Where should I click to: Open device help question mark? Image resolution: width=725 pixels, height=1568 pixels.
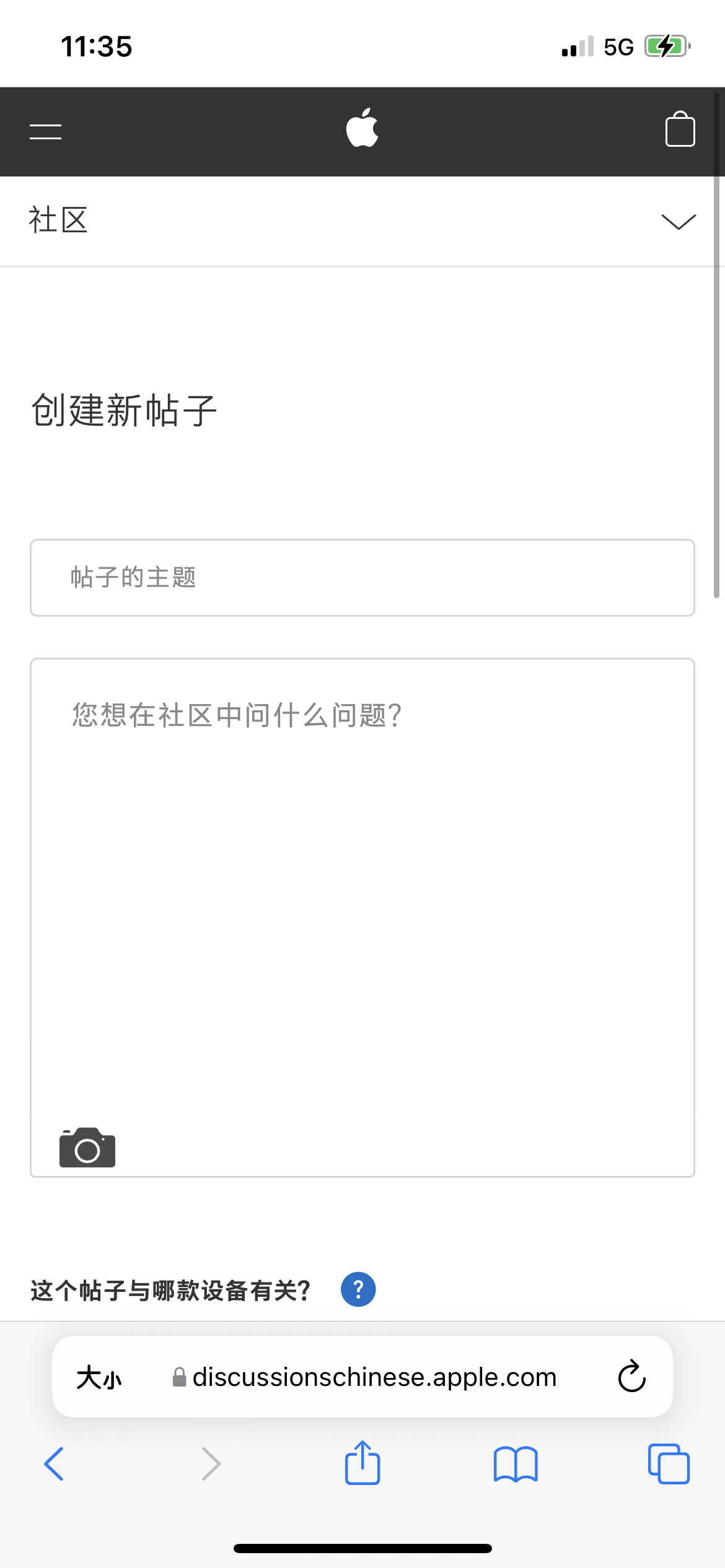coord(358,1289)
